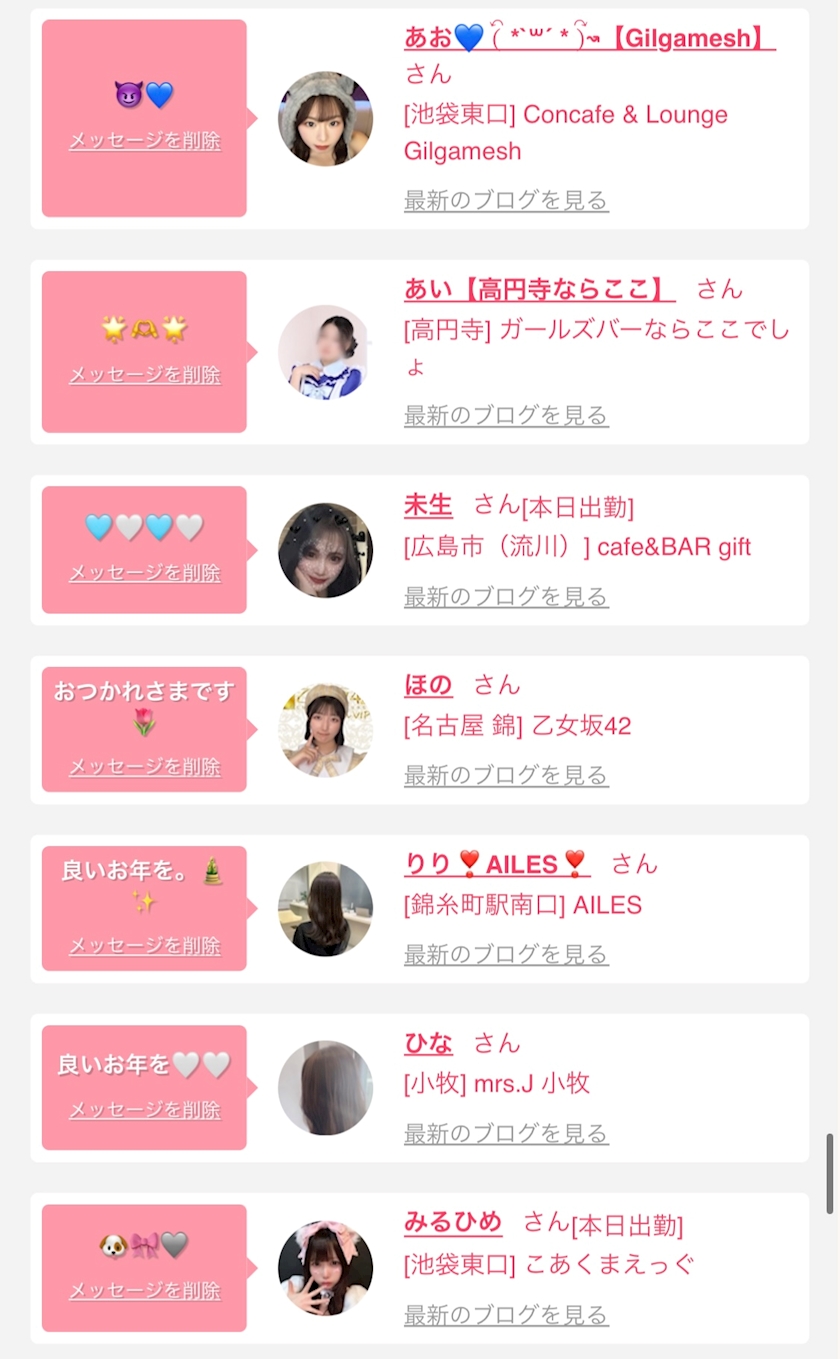View latest blog of ほの
The height and width of the screenshot is (1359, 840).
point(506,775)
